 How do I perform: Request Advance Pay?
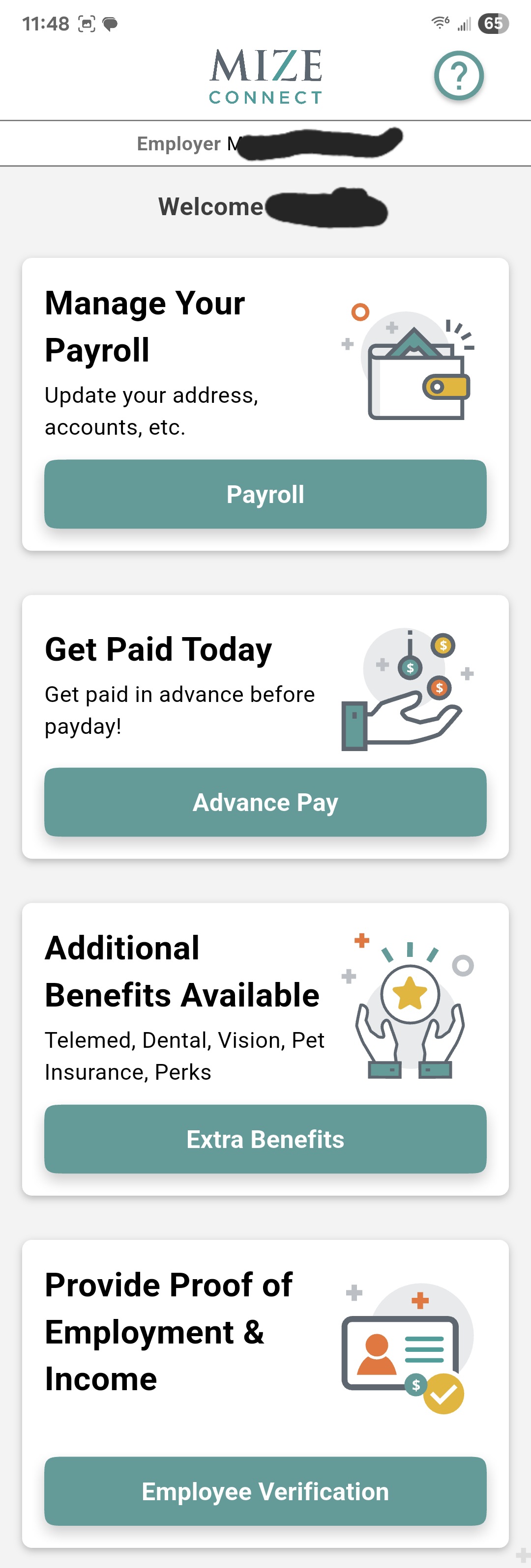tap(265, 802)
